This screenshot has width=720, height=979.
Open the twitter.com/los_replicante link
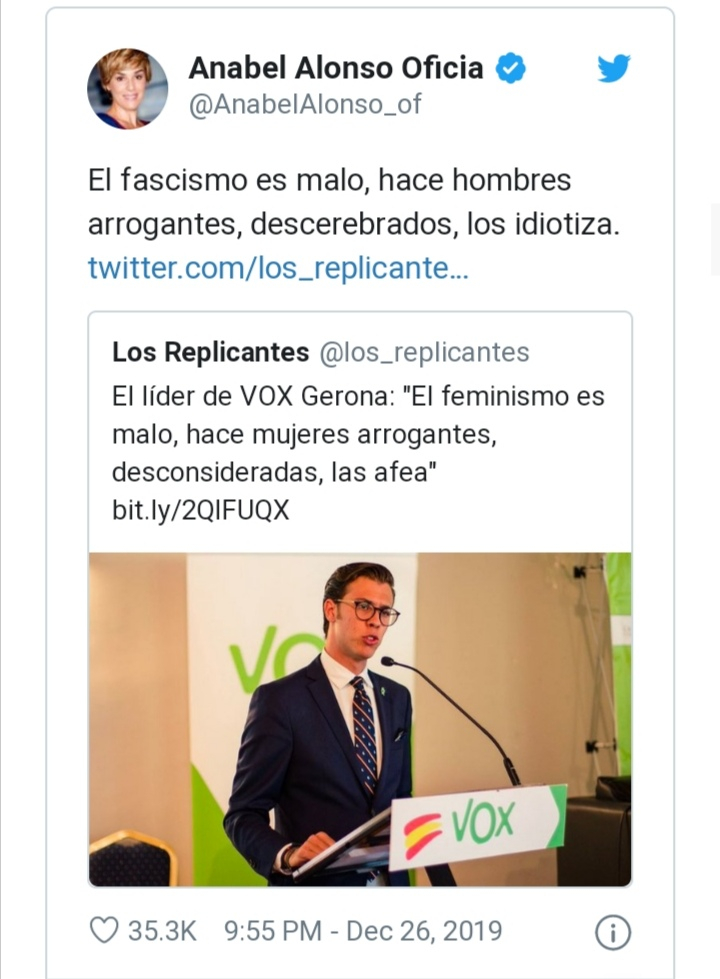(278, 268)
